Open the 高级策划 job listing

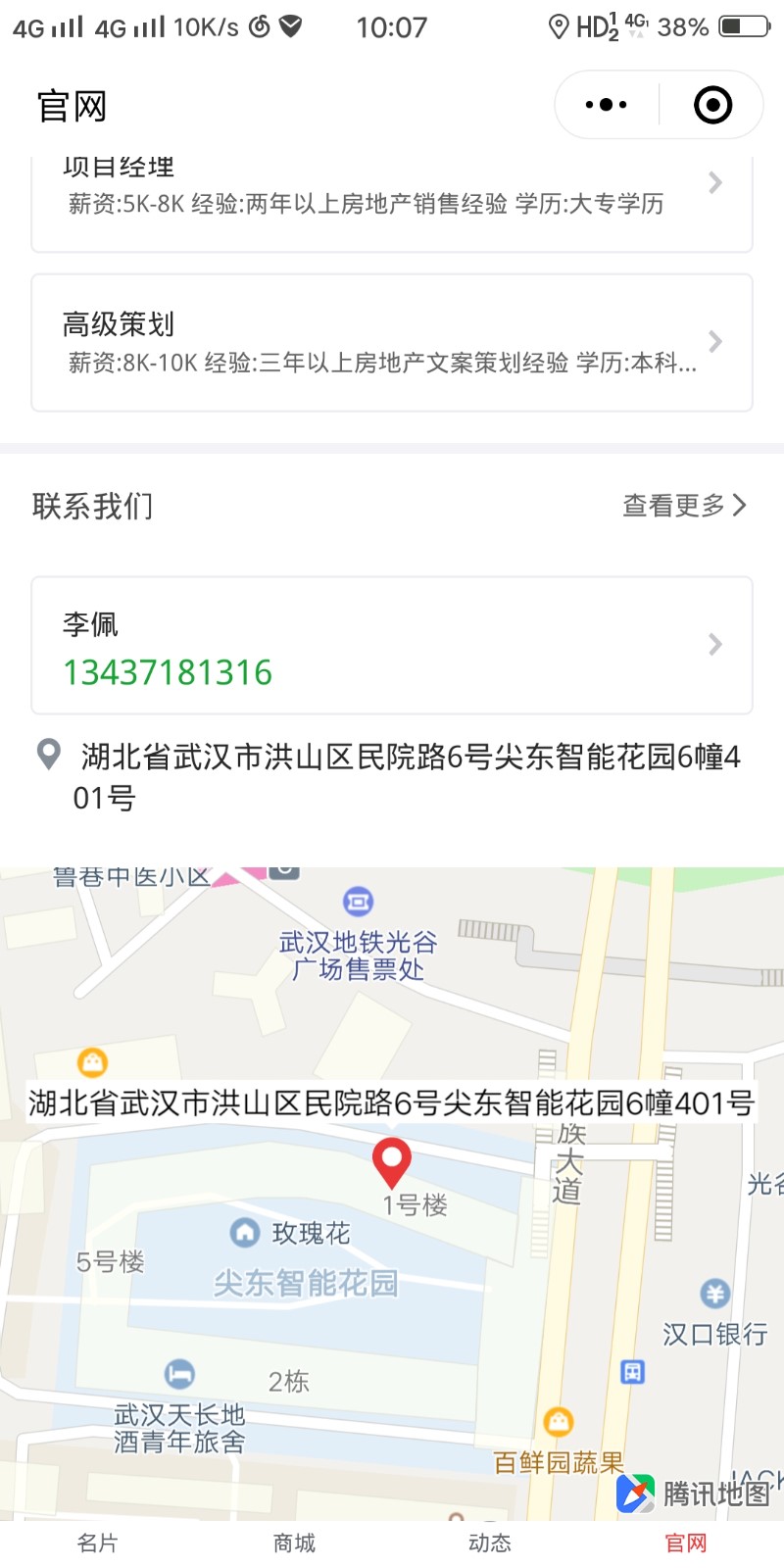pyautogui.click(x=392, y=342)
